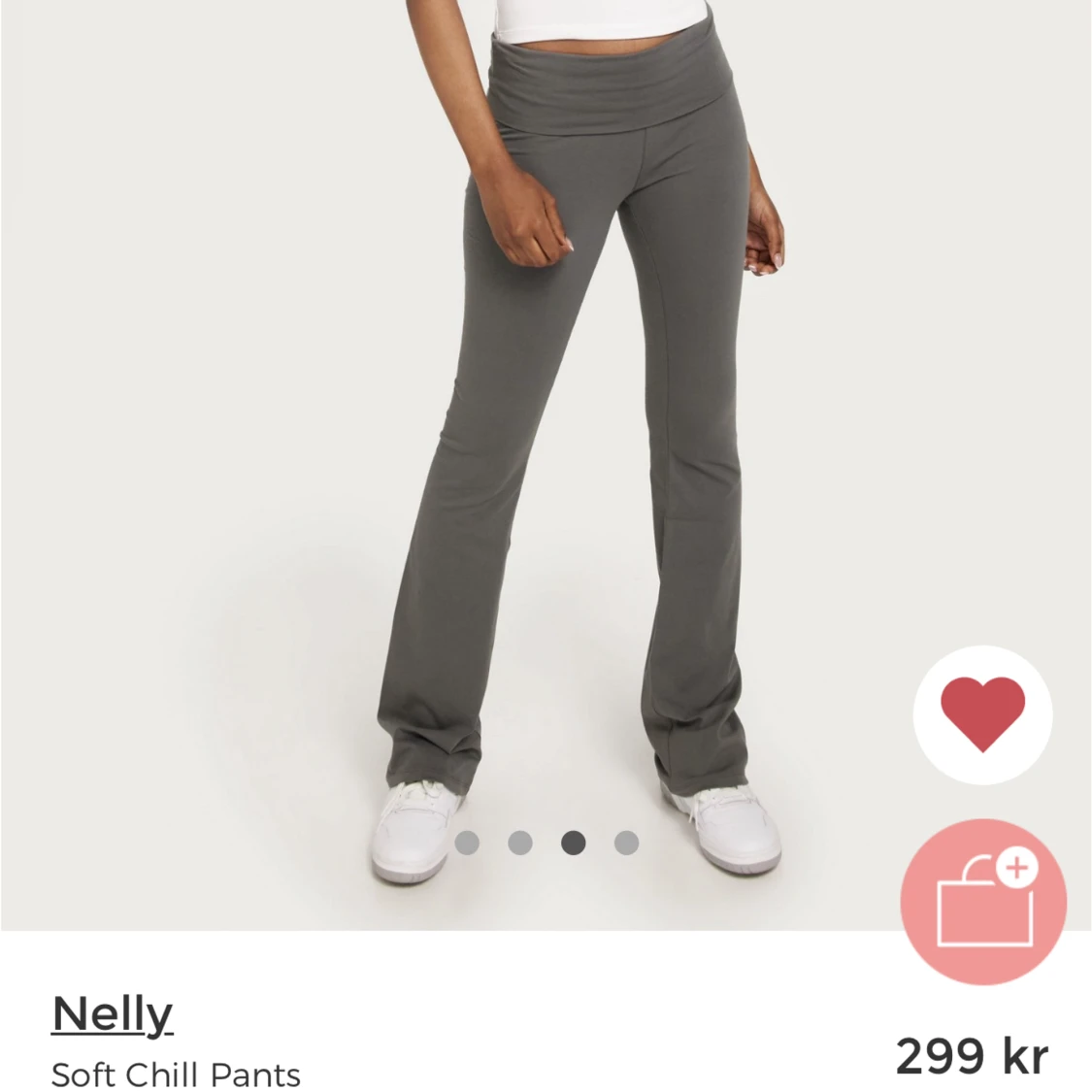Tap the red heart favorite button
This screenshot has width=1092, height=1092.
tap(982, 714)
